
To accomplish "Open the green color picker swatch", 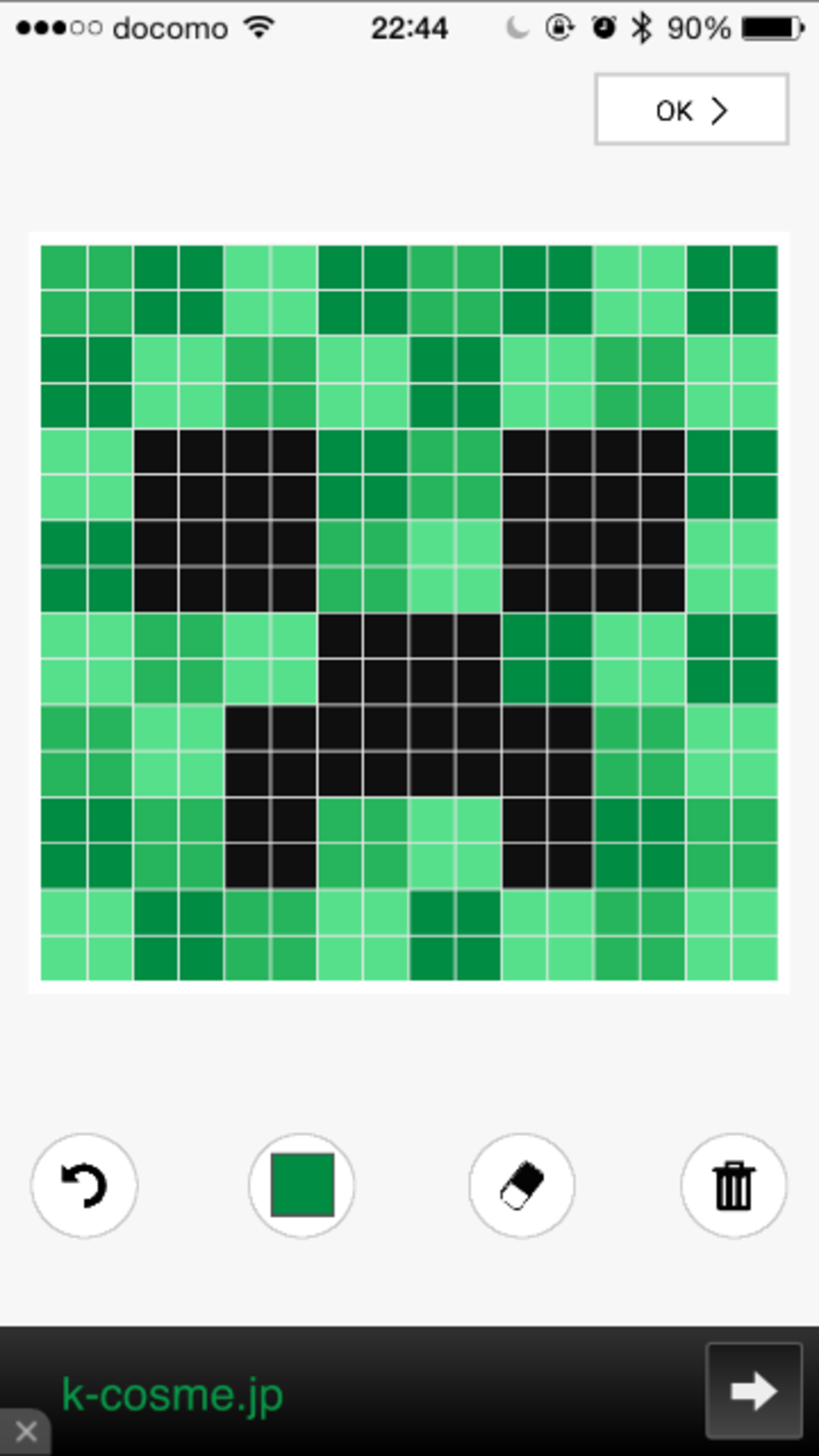I will click(x=302, y=1186).
